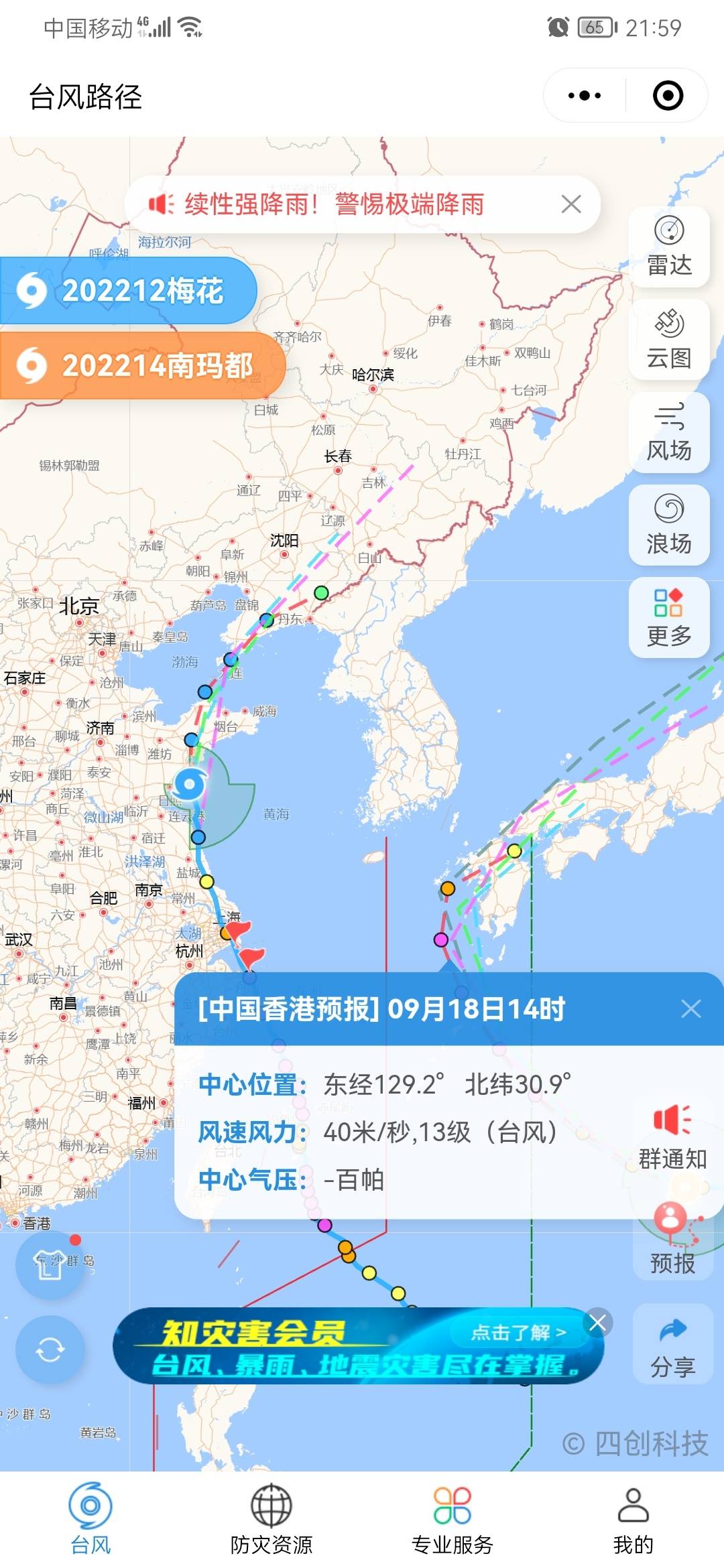The height and width of the screenshot is (1568, 724).
Task: Close the membership ad banner
Action: 597,1323
